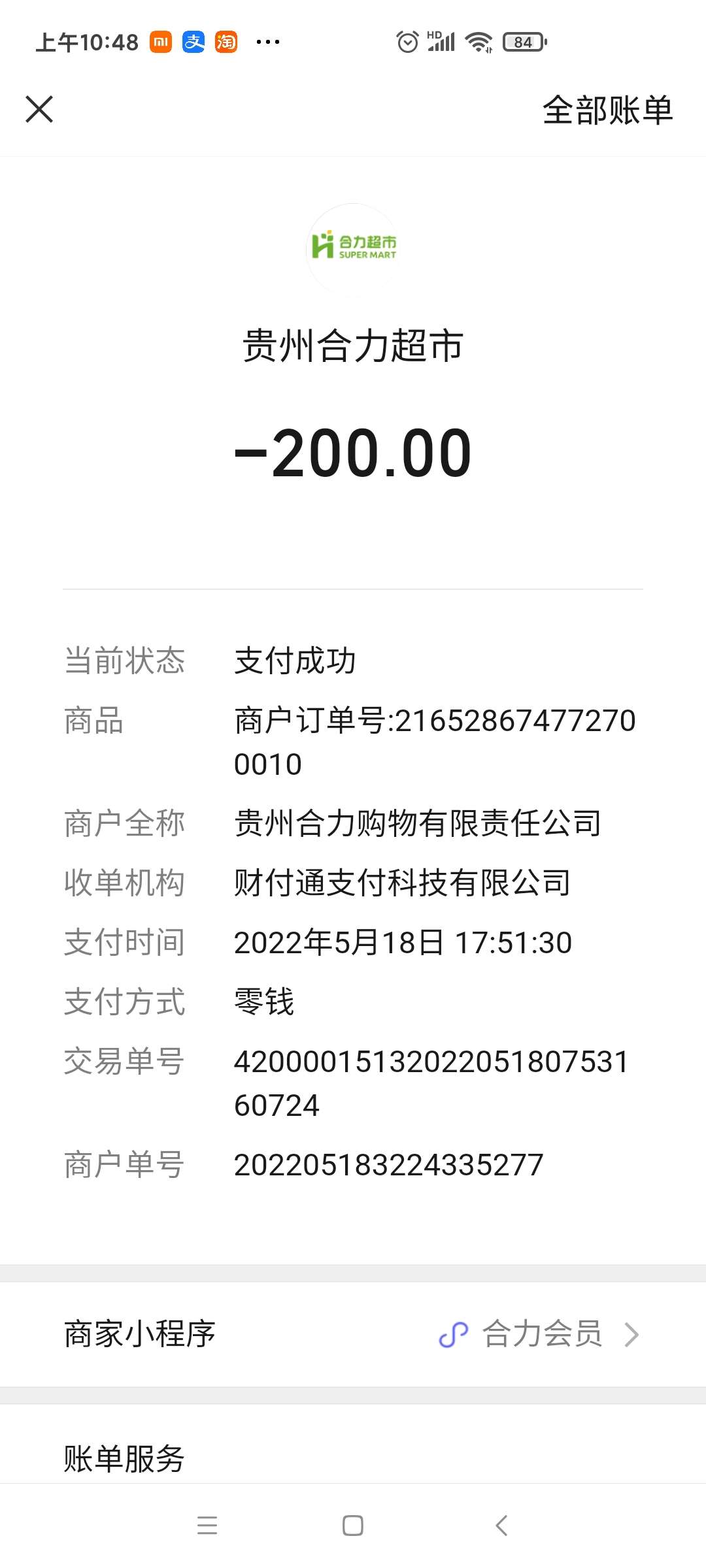Tap the 贵州合力超市 merchant logo

[x=353, y=250]
